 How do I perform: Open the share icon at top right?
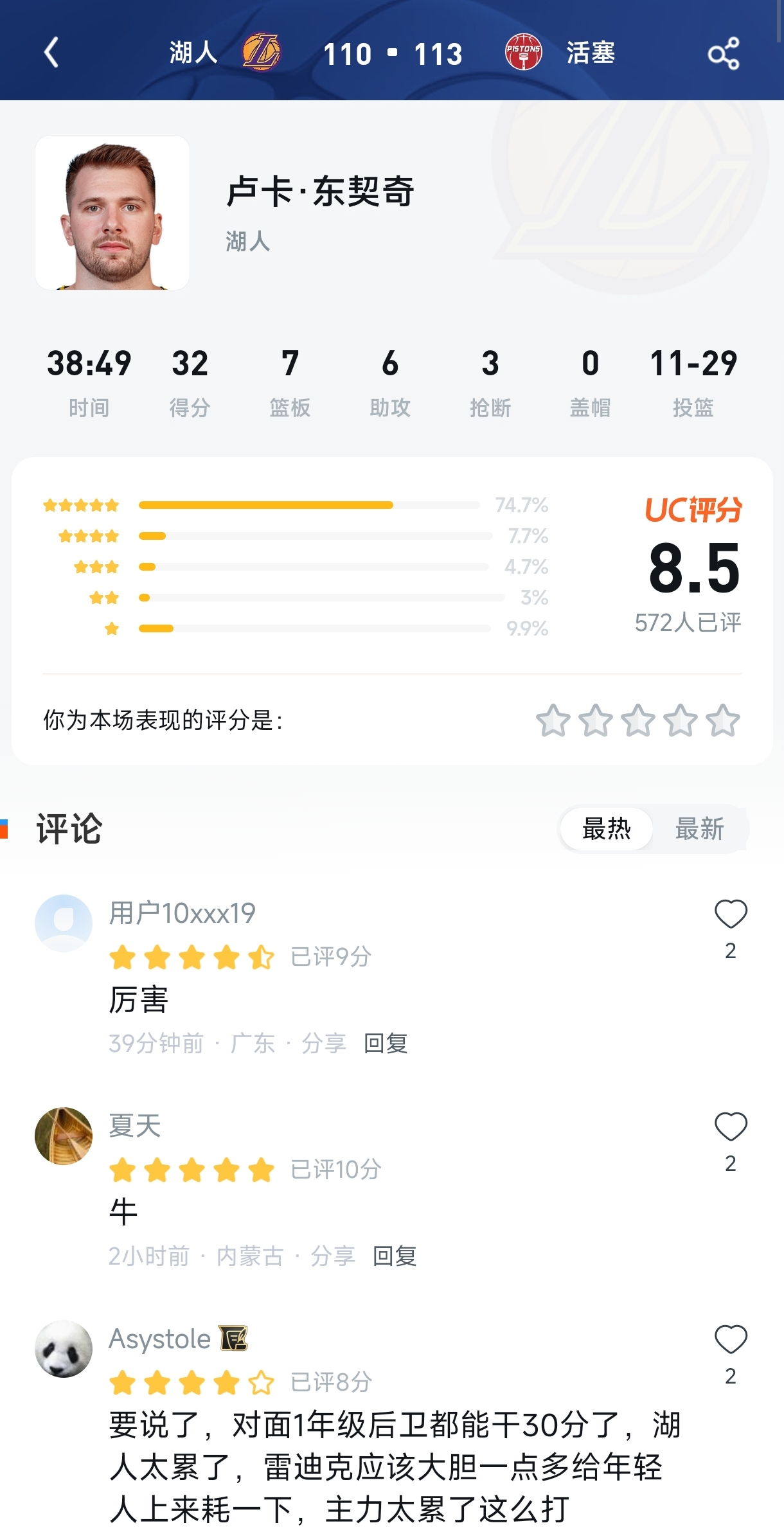(724, 54)
